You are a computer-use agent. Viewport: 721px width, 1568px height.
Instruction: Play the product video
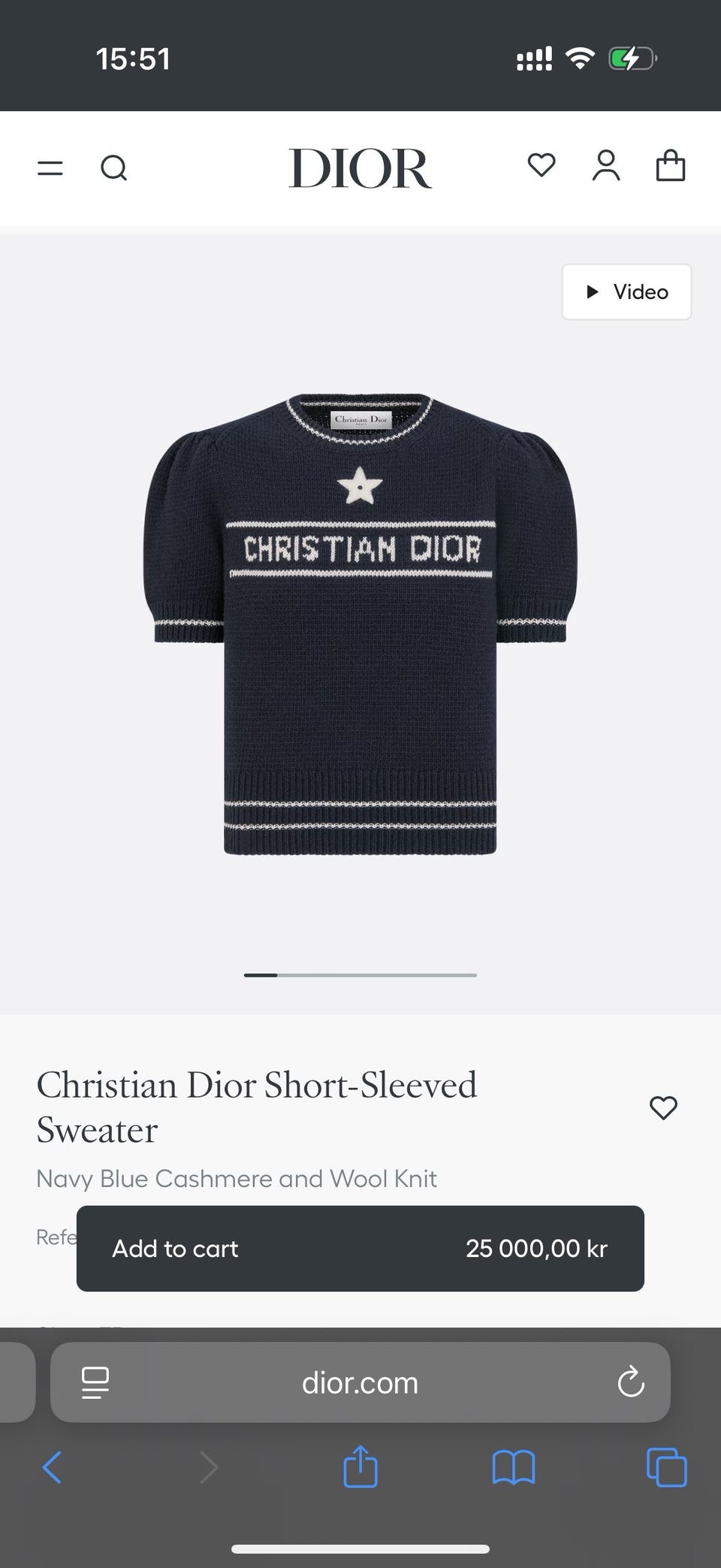[626, 292]
